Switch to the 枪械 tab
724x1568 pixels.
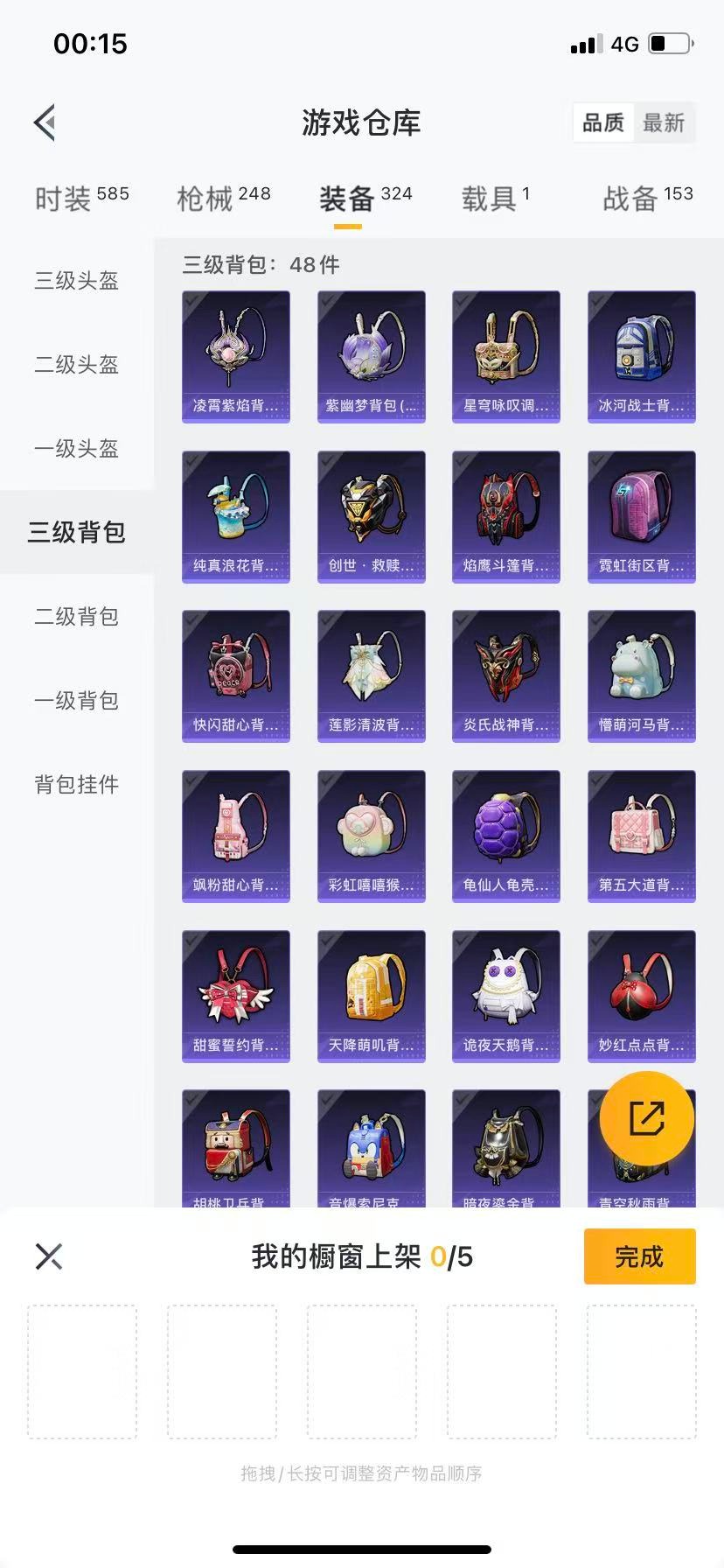224,199
